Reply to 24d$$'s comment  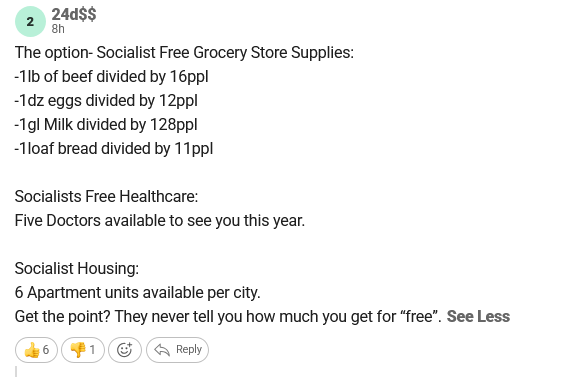177,350
